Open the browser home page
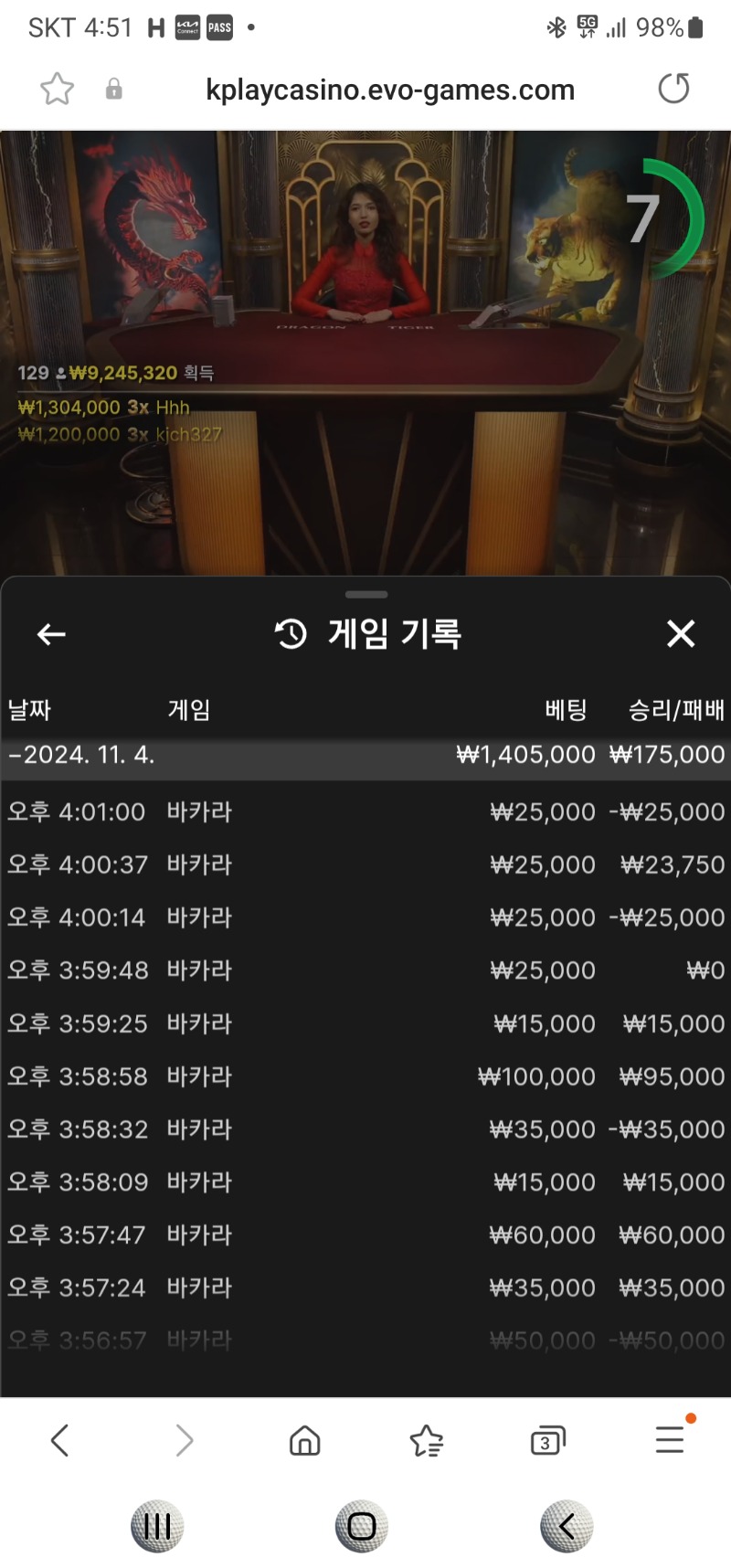The height and width of the screenshot is (1568, 731). click(304, 1441)
